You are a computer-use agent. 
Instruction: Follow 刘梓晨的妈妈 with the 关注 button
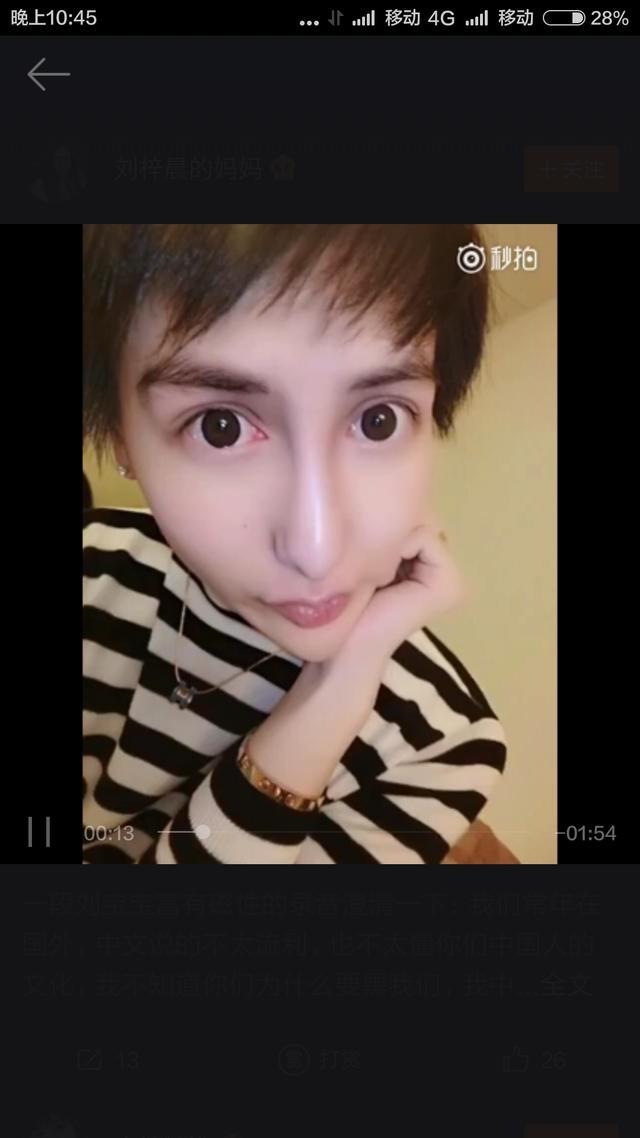pos(571,170)
